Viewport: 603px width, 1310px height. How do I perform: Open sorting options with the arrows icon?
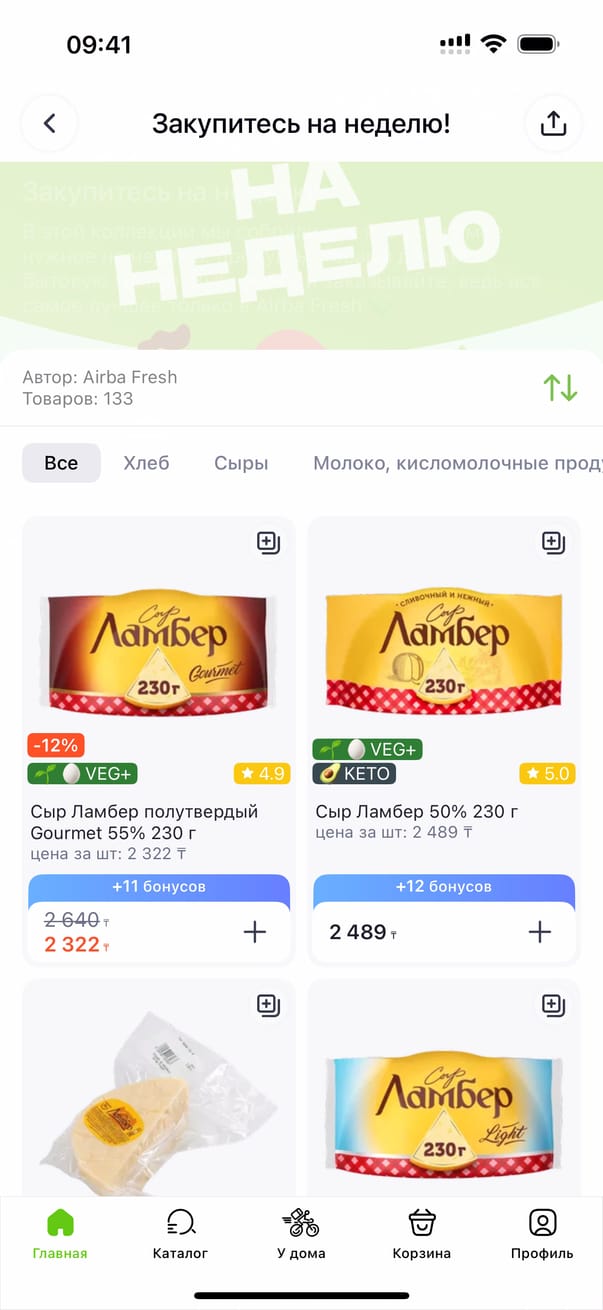[560, 387]
